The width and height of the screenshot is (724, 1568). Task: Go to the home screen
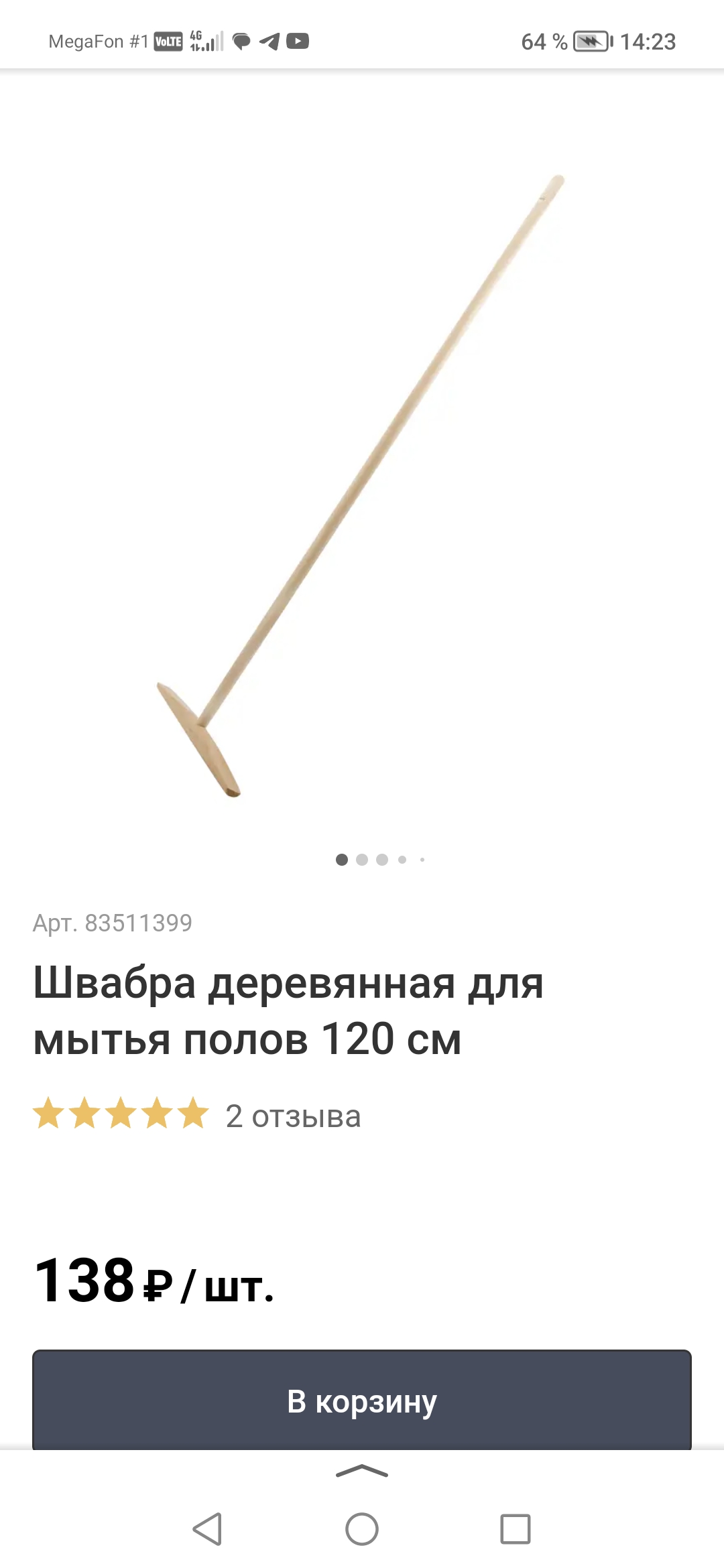pyautogui.click(x=362, y=1529)
